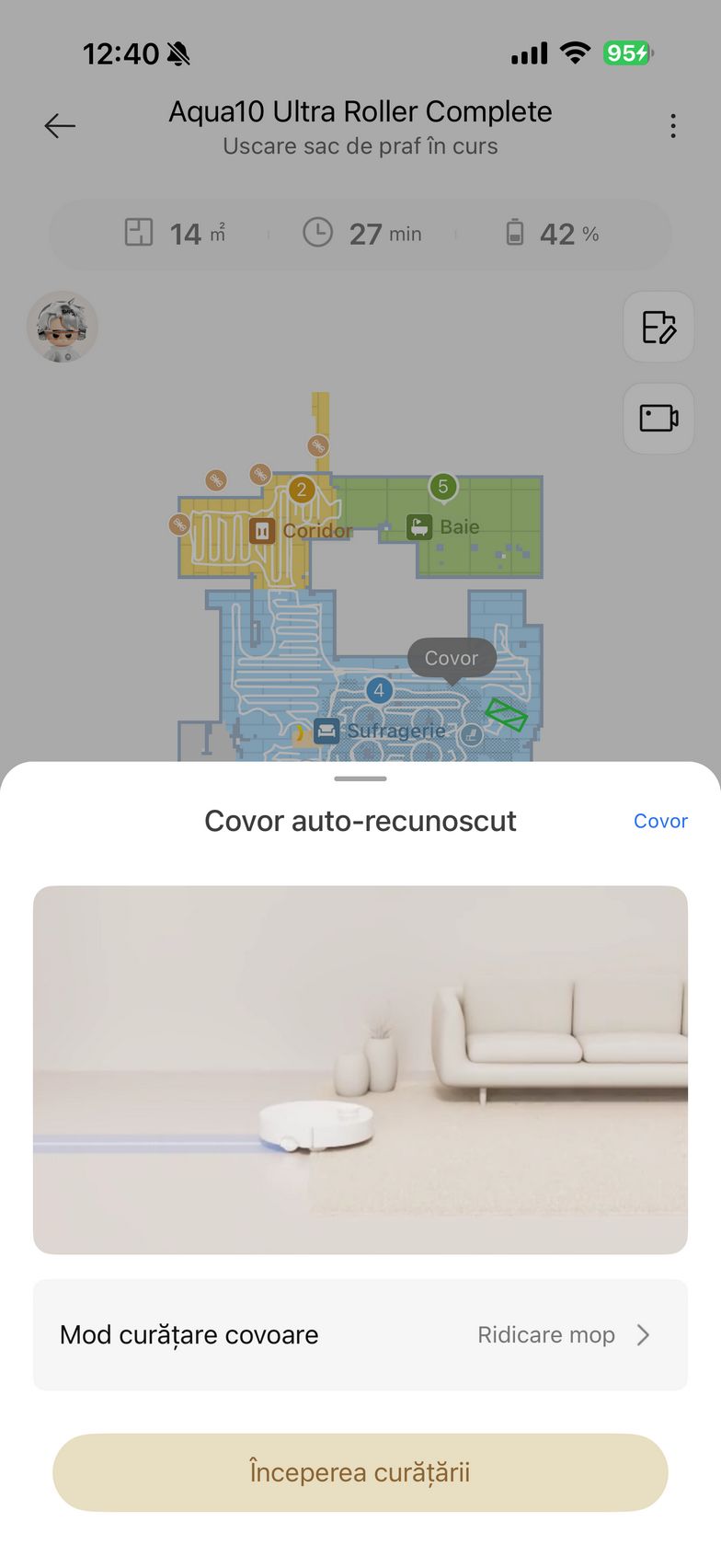Open the three-dot overflow menu

673,126
